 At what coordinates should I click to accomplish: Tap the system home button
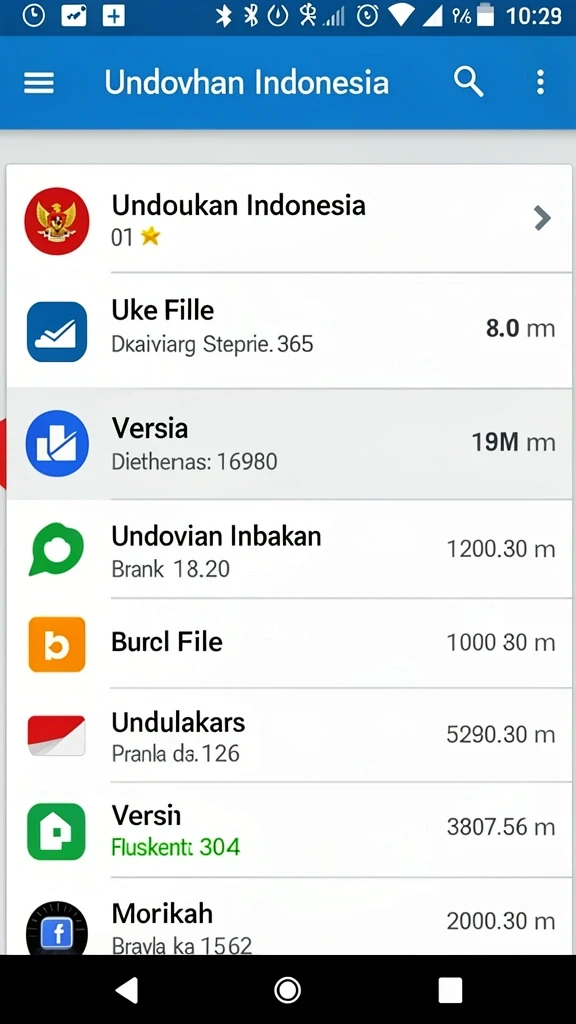coord(287,990)
